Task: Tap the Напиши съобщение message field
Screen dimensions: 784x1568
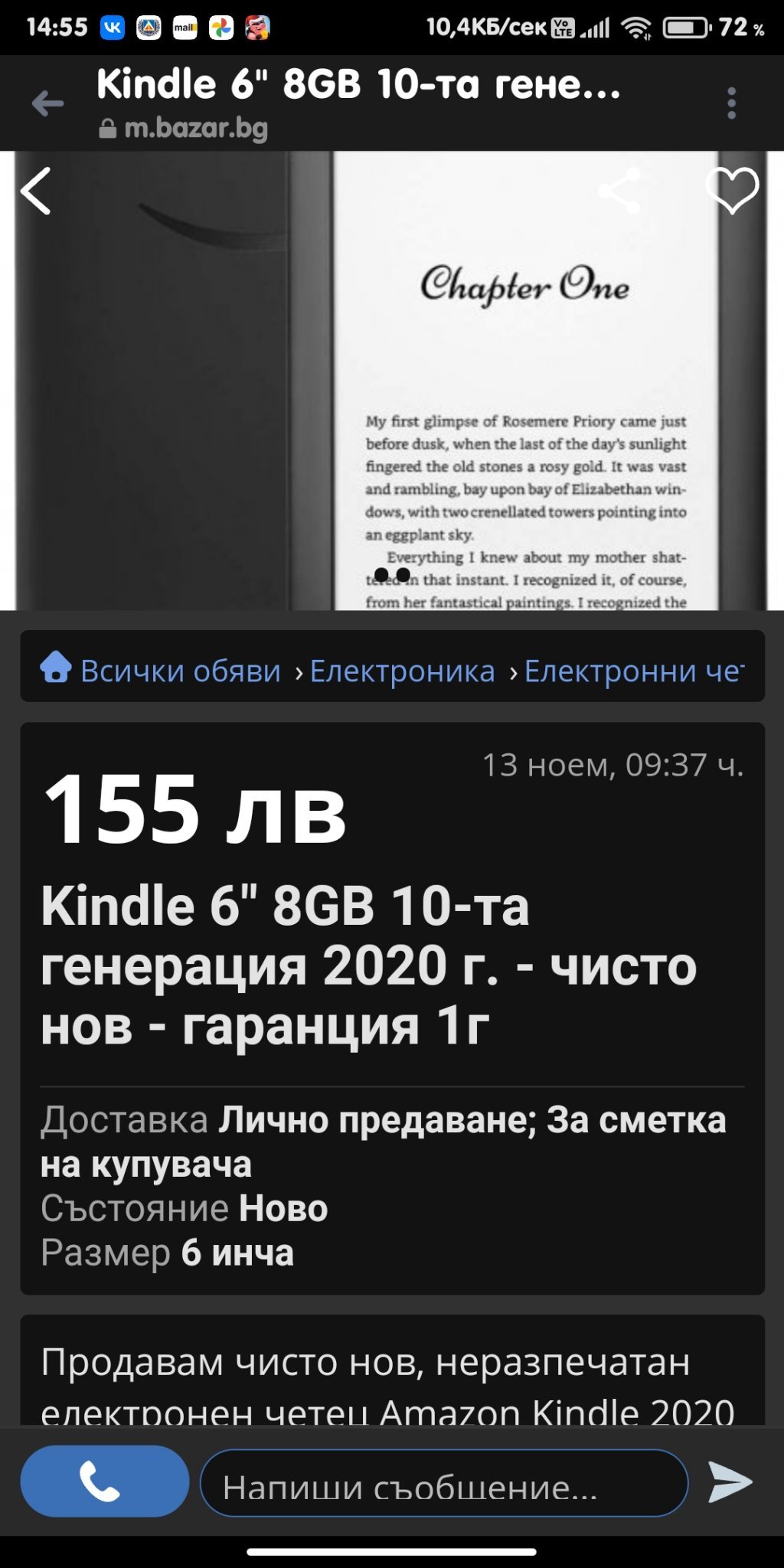Action: 444,1482
